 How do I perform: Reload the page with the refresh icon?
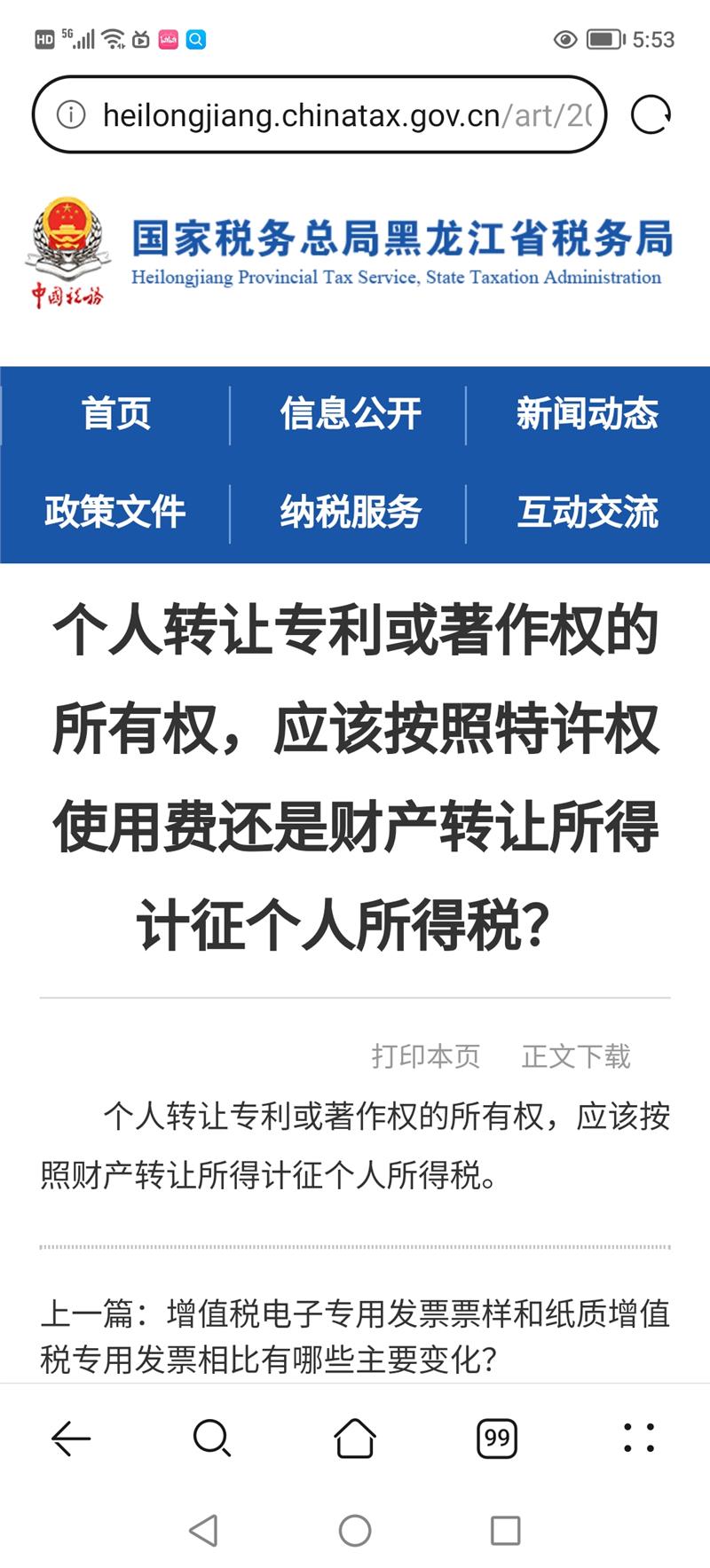coord(651,114)
